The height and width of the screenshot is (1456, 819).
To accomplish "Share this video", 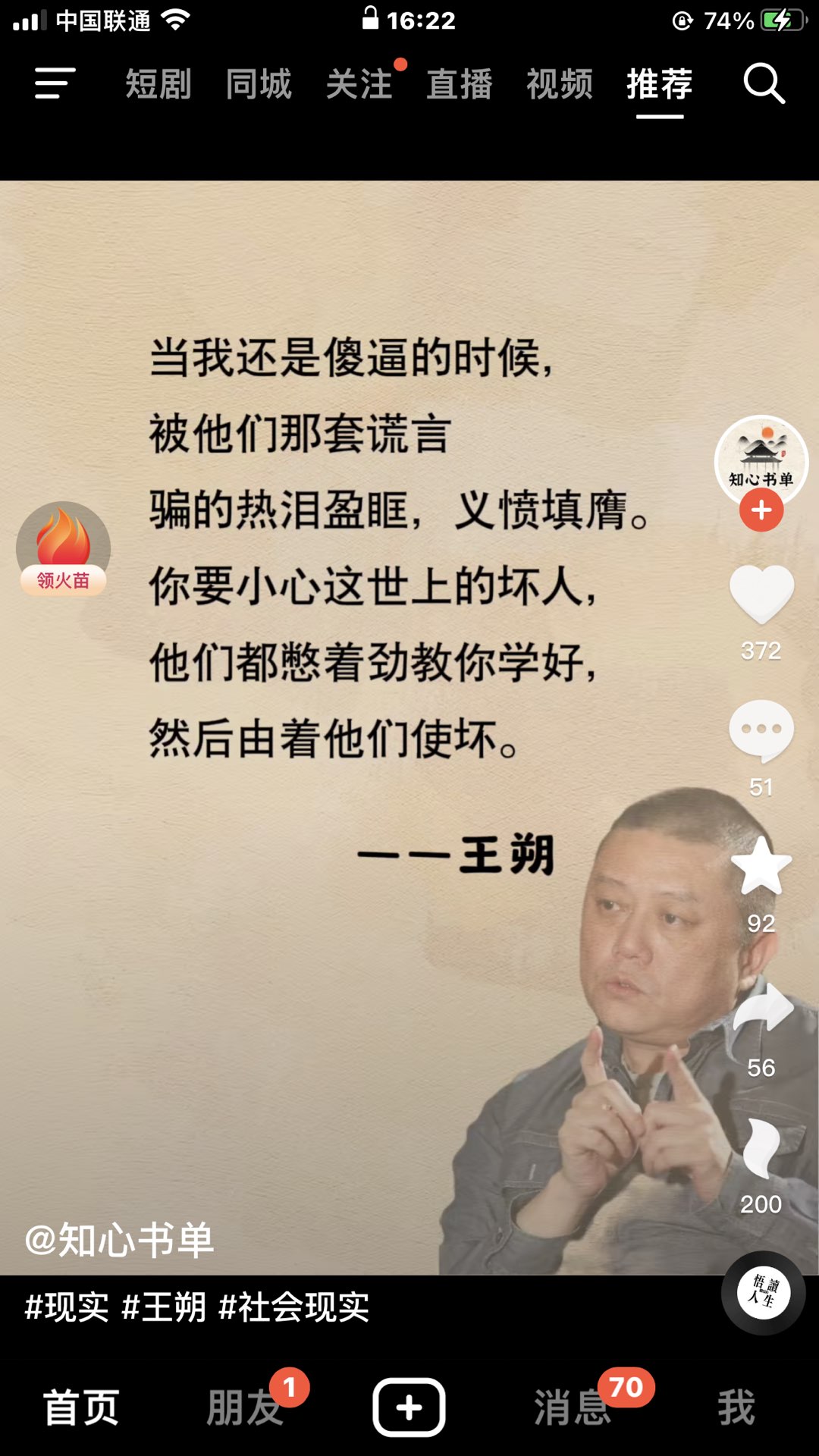I will point(763,1009).
